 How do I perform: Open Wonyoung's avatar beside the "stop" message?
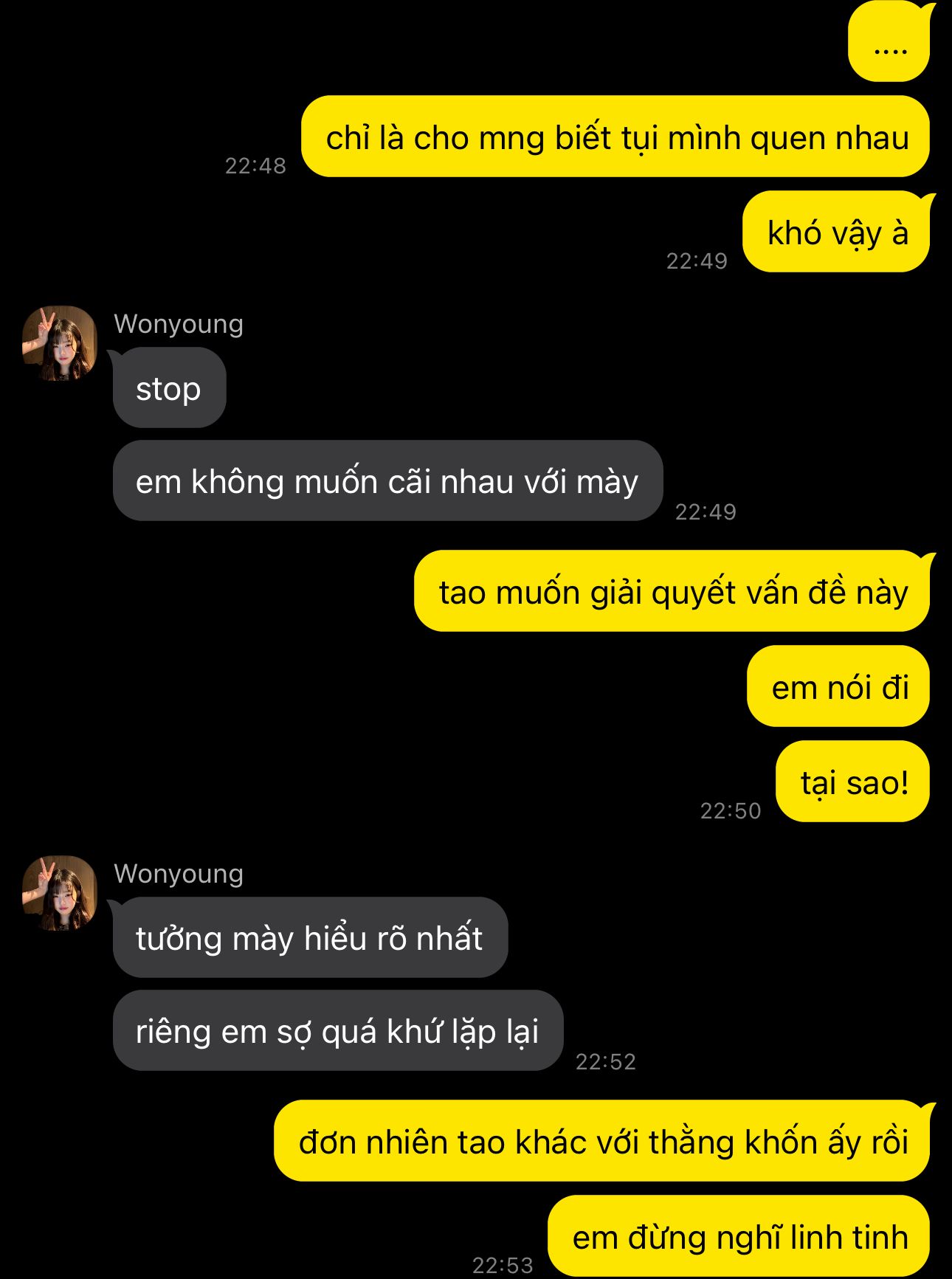(60, 343)
